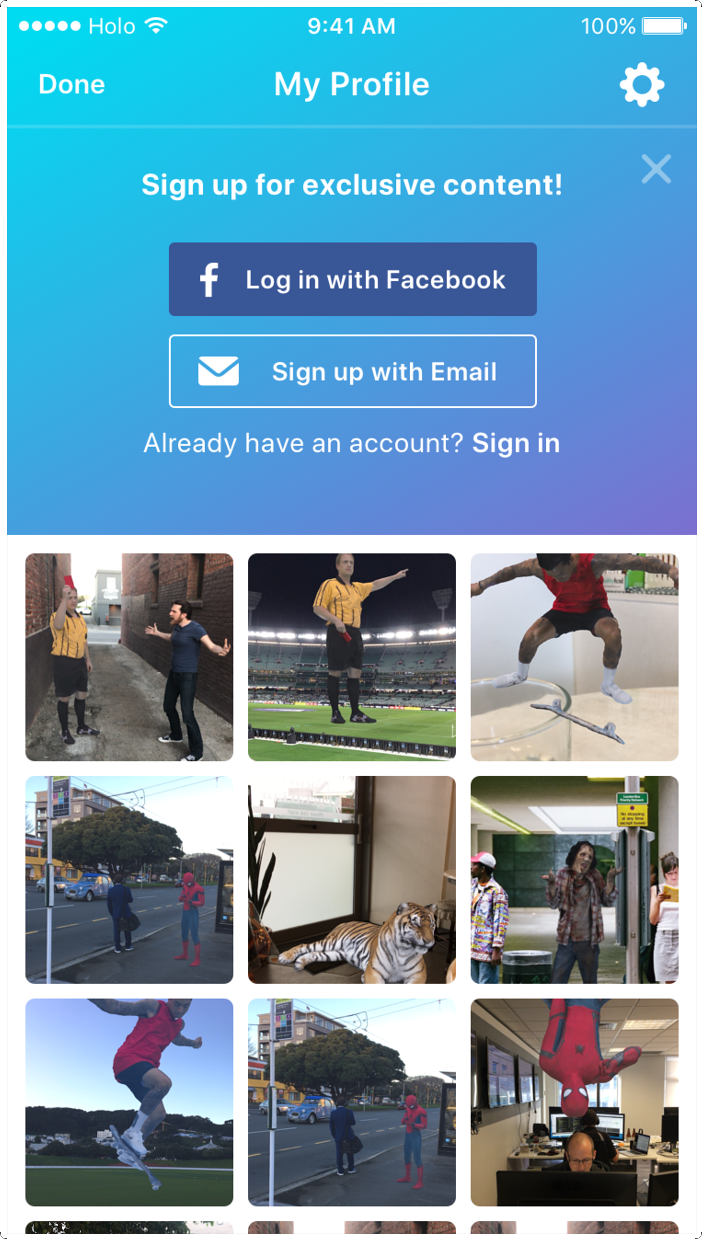View the tiger on the couch photo
The image size is (702, 1239).
pos(352,880)
